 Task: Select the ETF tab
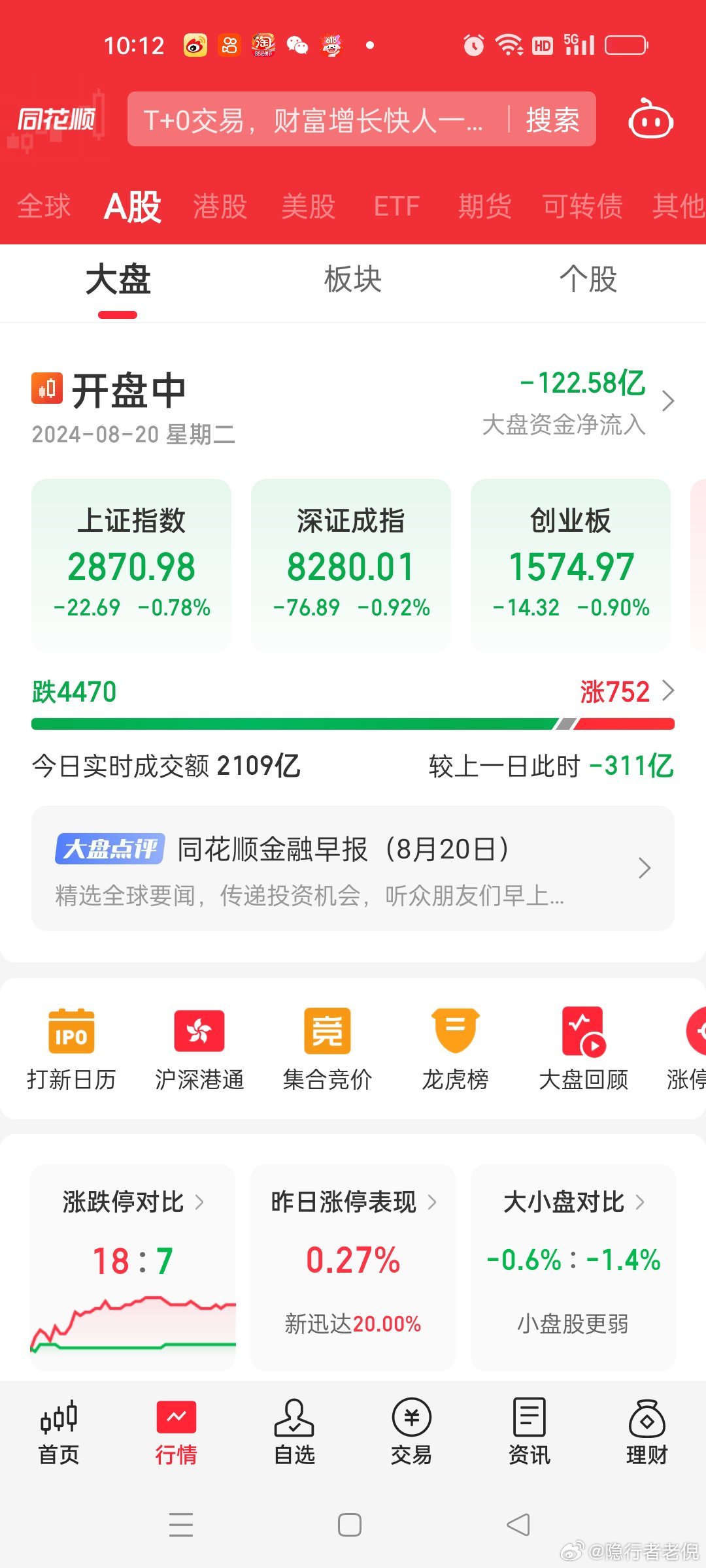pyautogui.click(x=396, y=206)
